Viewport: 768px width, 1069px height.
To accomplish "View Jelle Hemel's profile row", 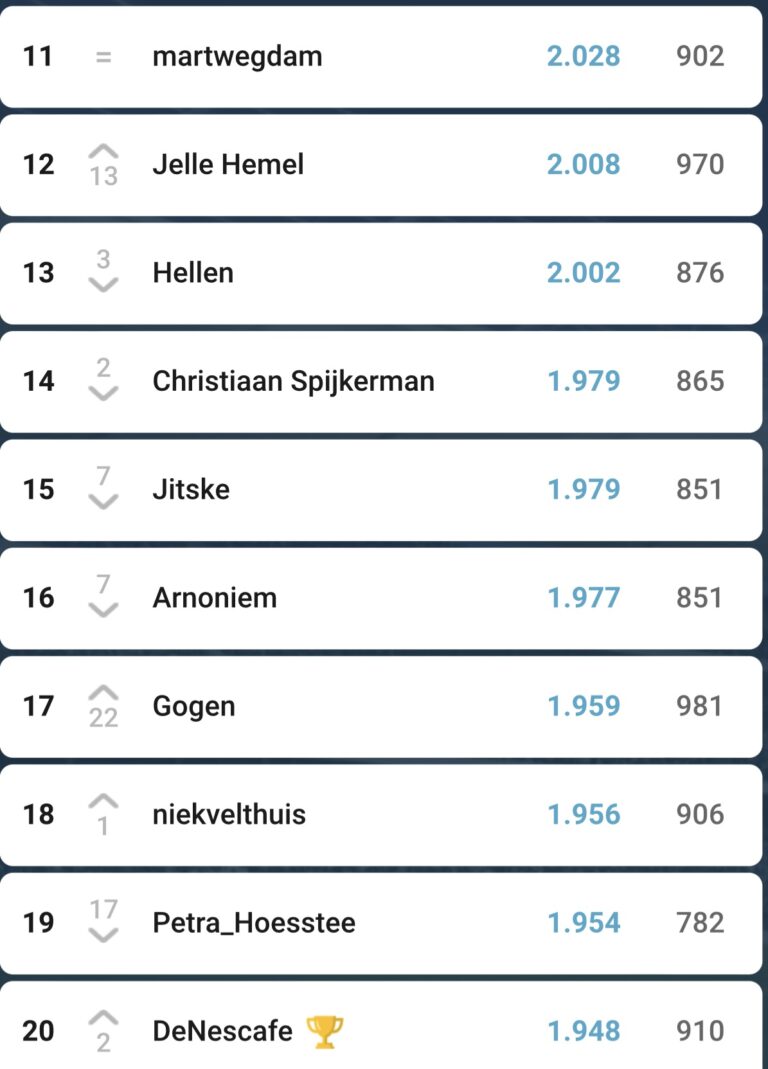I will point(228,164).
